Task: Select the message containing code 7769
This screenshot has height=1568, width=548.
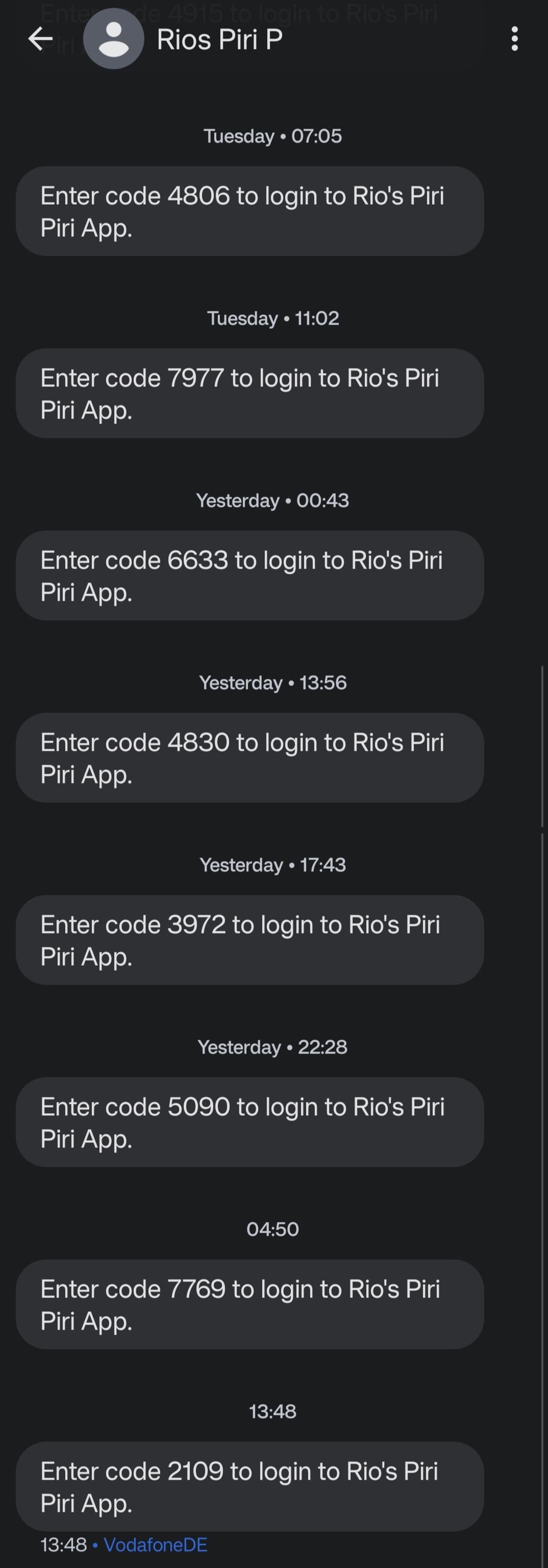Action: (250, 1304)
